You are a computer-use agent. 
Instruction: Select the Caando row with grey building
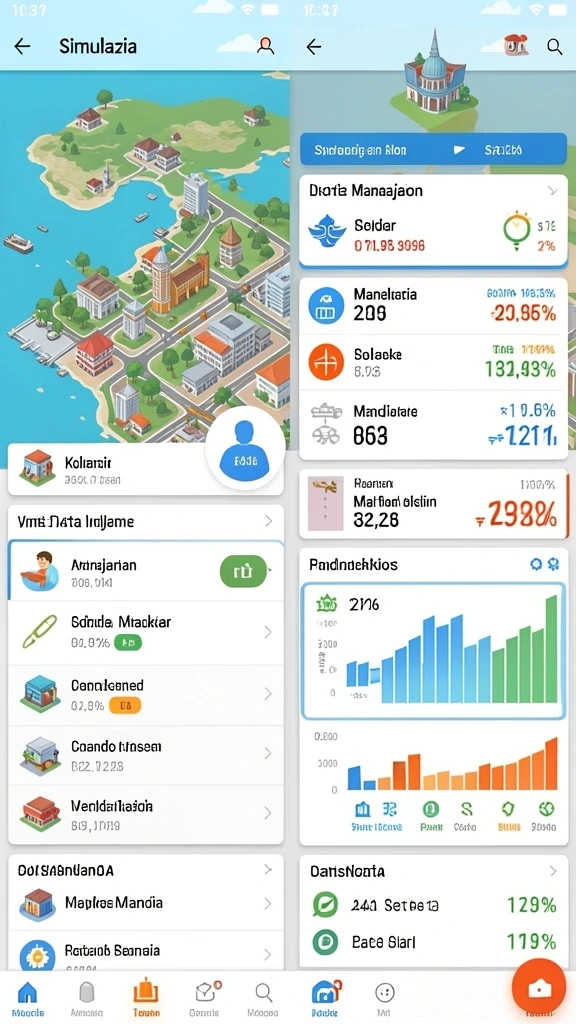click(146, 754)
